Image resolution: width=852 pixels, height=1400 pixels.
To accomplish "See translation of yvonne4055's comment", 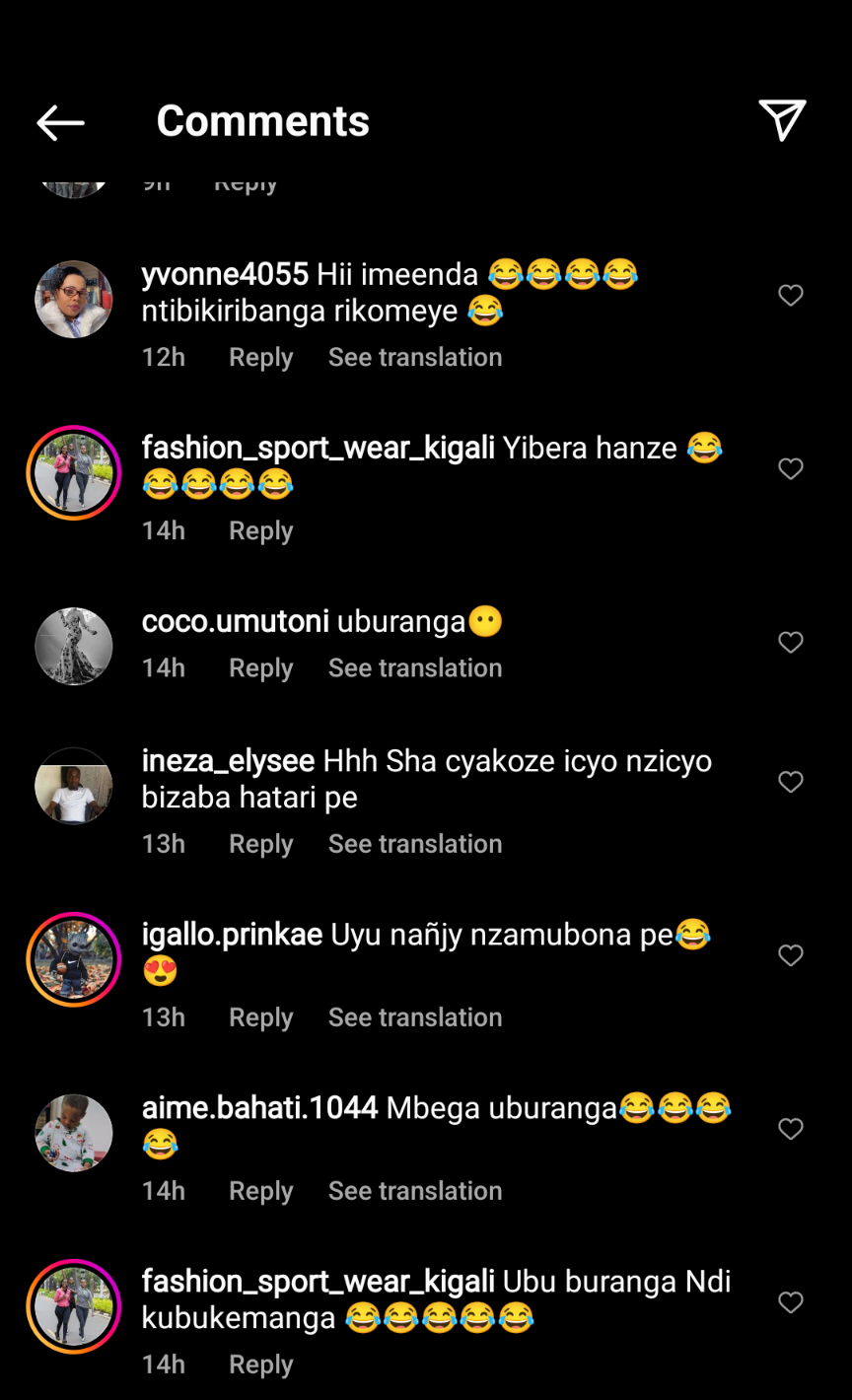I will 414,357.
